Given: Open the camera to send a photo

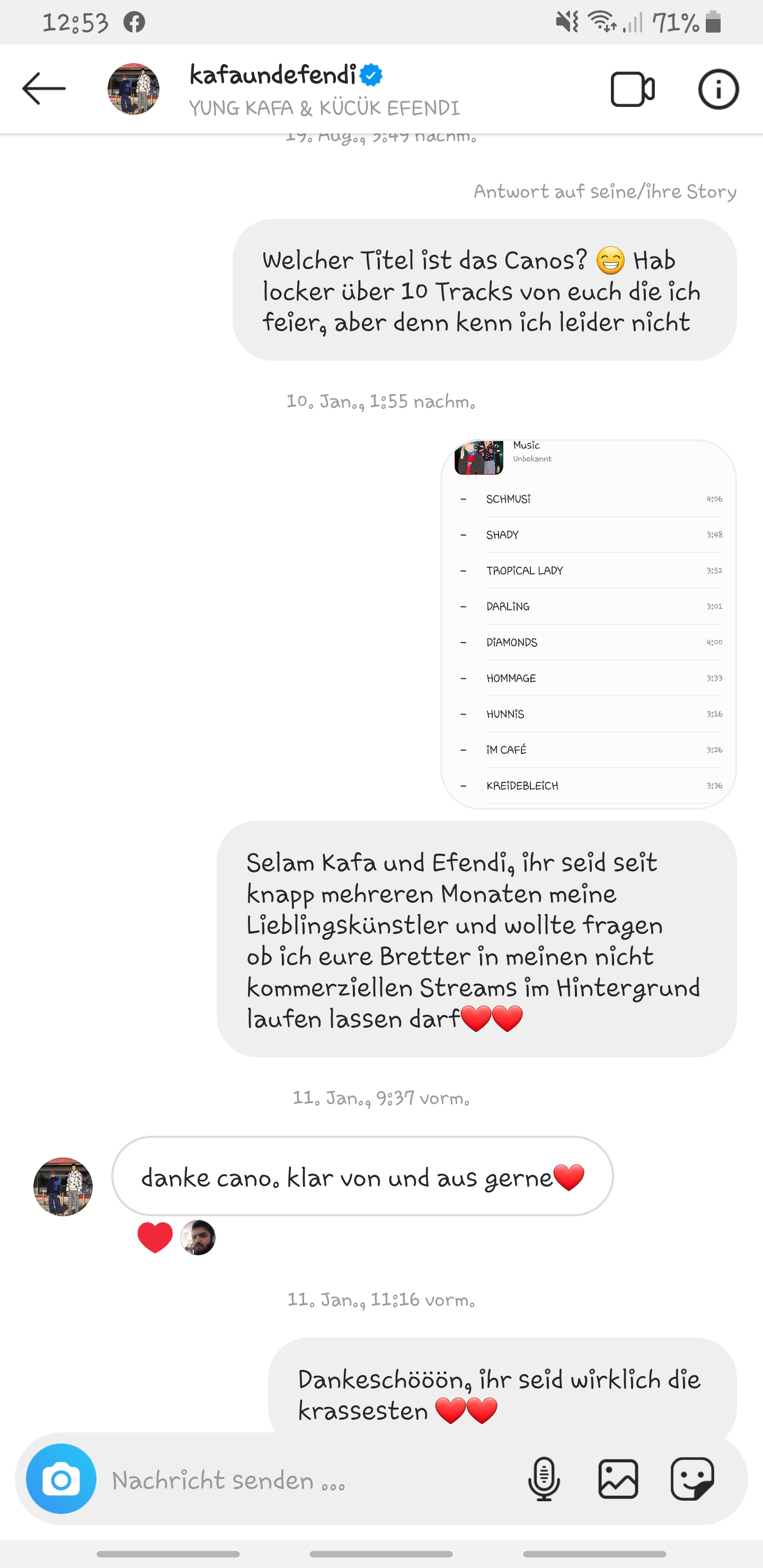Looking at the screenshot, I should 61,1479.
